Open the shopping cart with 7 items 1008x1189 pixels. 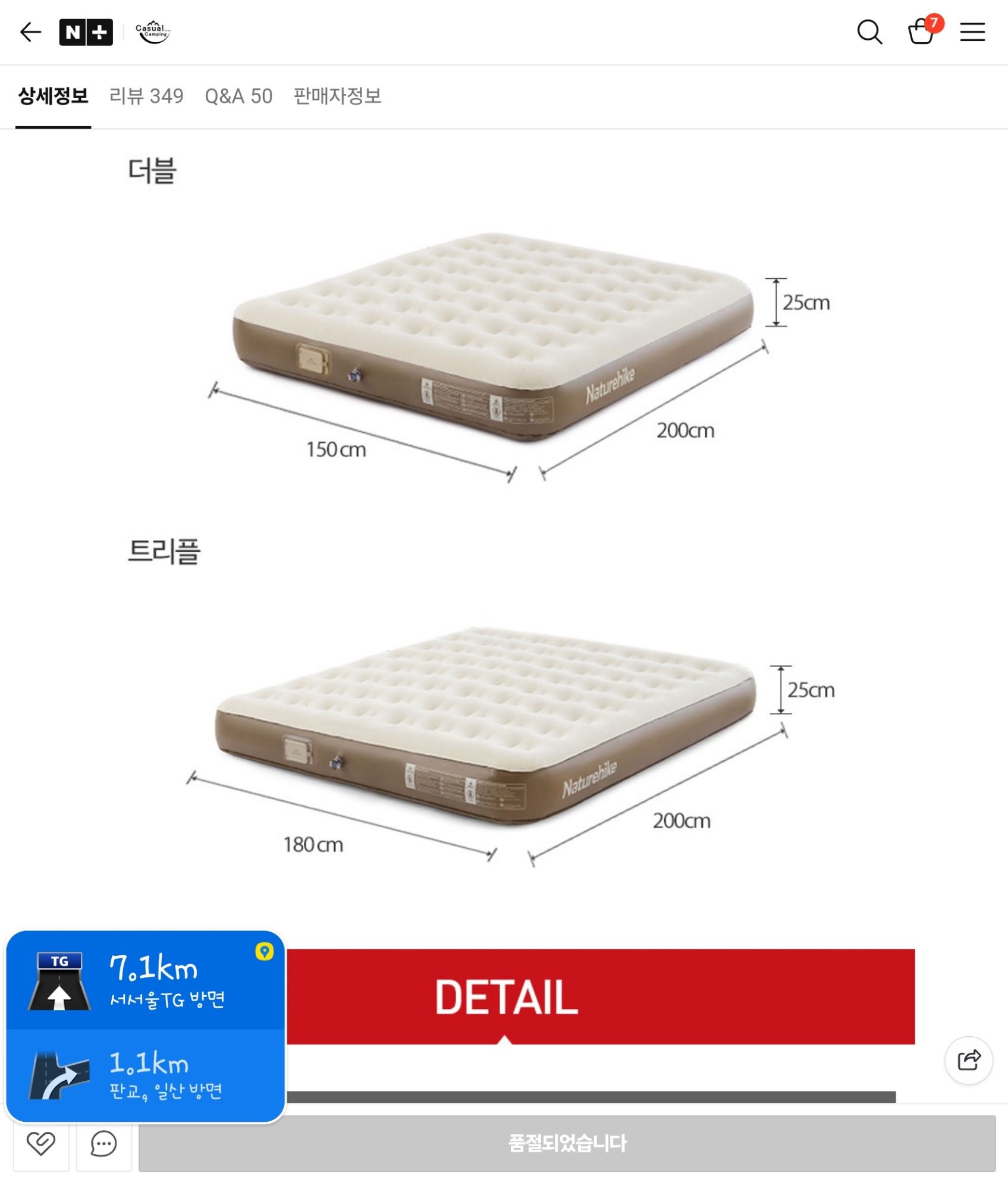point(921,32)
